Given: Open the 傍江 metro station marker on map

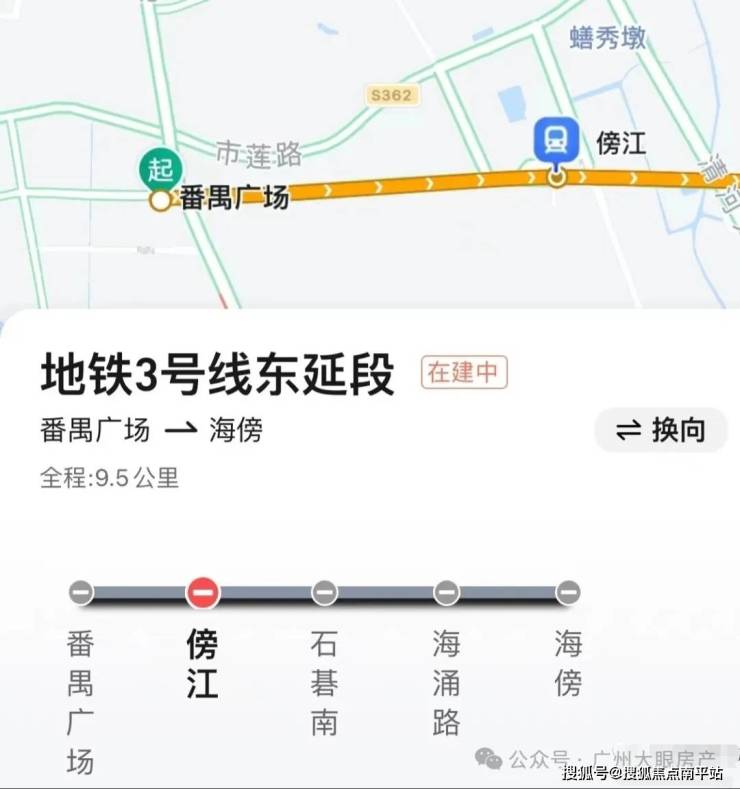Looking at the screenshot, I should (555, 141).
